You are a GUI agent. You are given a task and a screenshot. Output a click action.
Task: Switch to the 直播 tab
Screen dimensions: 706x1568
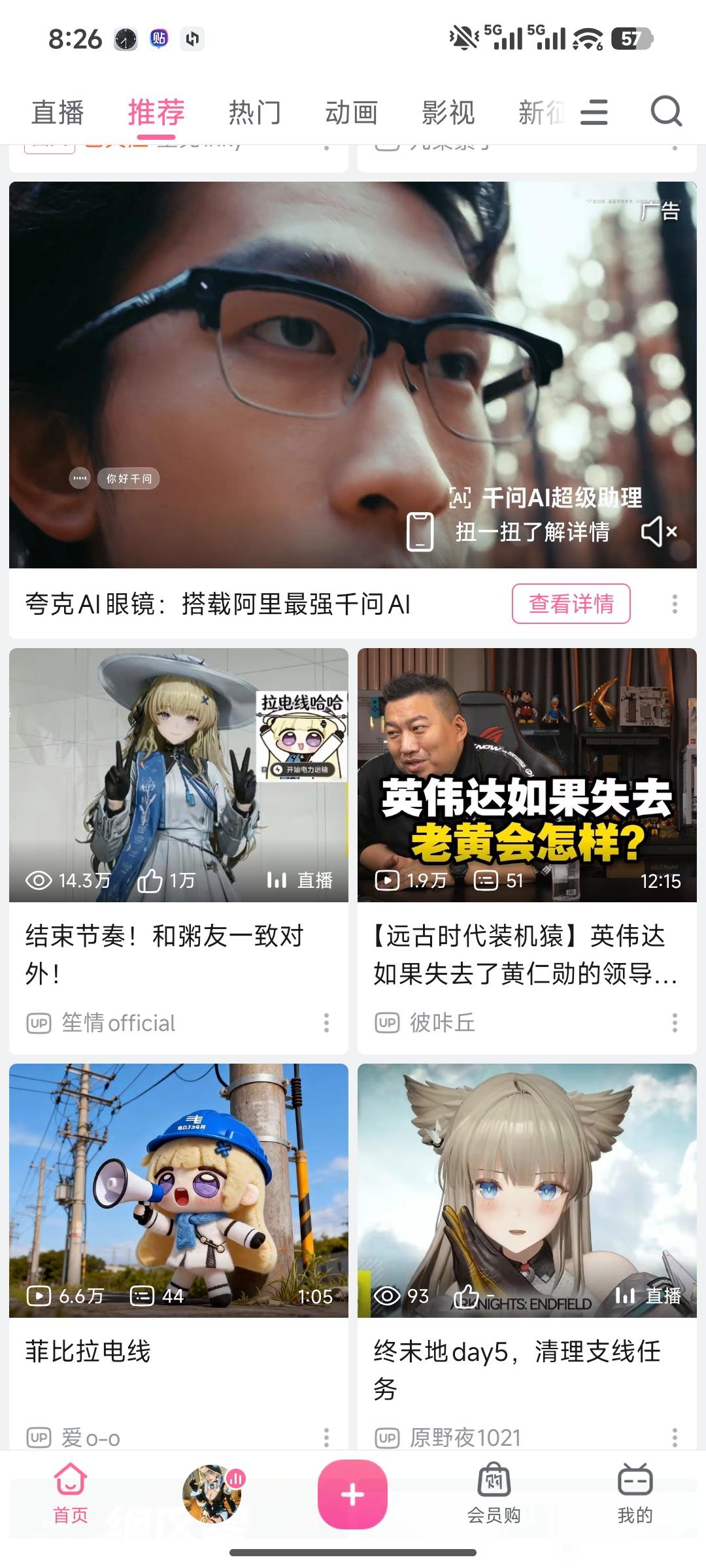(58, 112)
